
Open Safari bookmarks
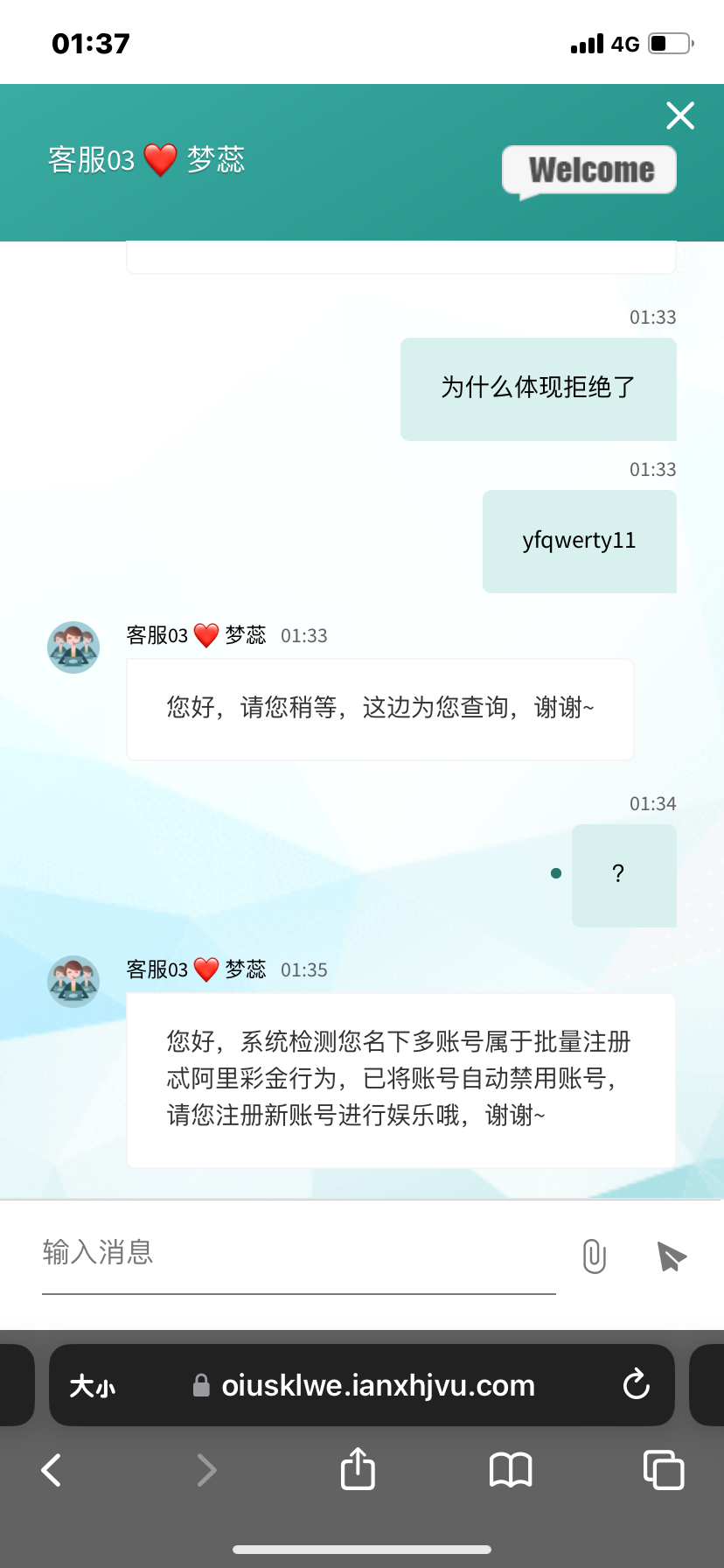[x=511, y=1470]
